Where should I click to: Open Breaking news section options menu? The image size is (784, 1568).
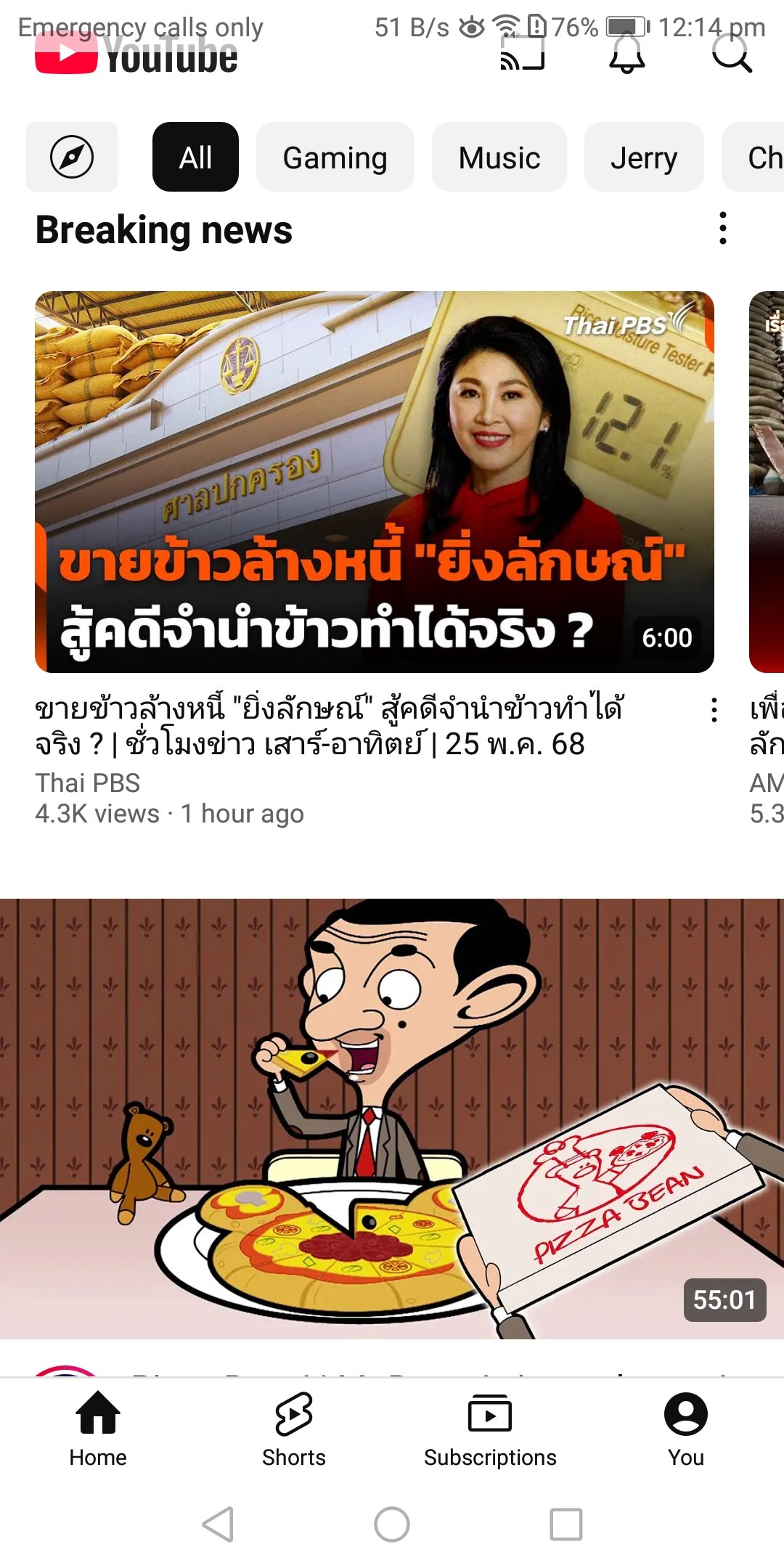click(722, 229)
